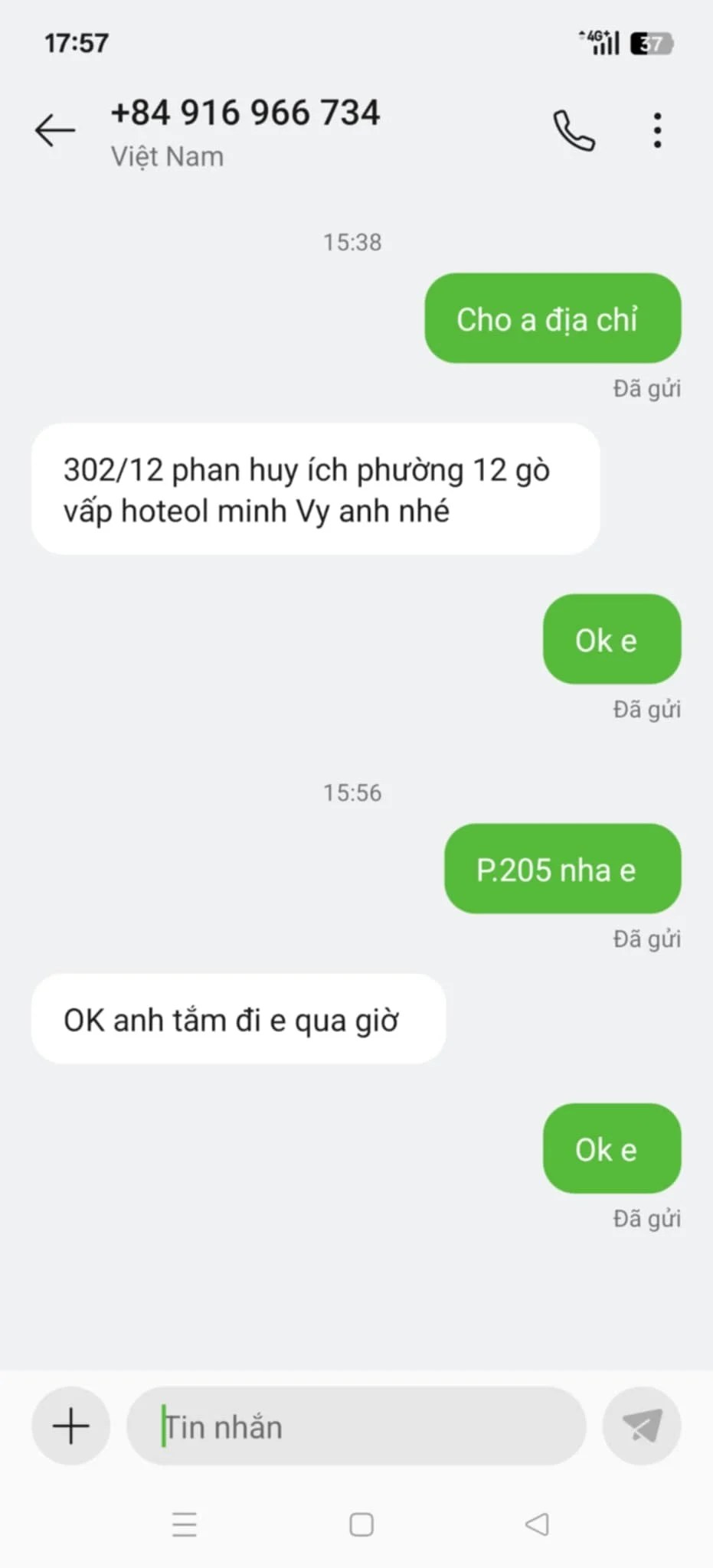Send the message with paper plane

click(642, 1426)
